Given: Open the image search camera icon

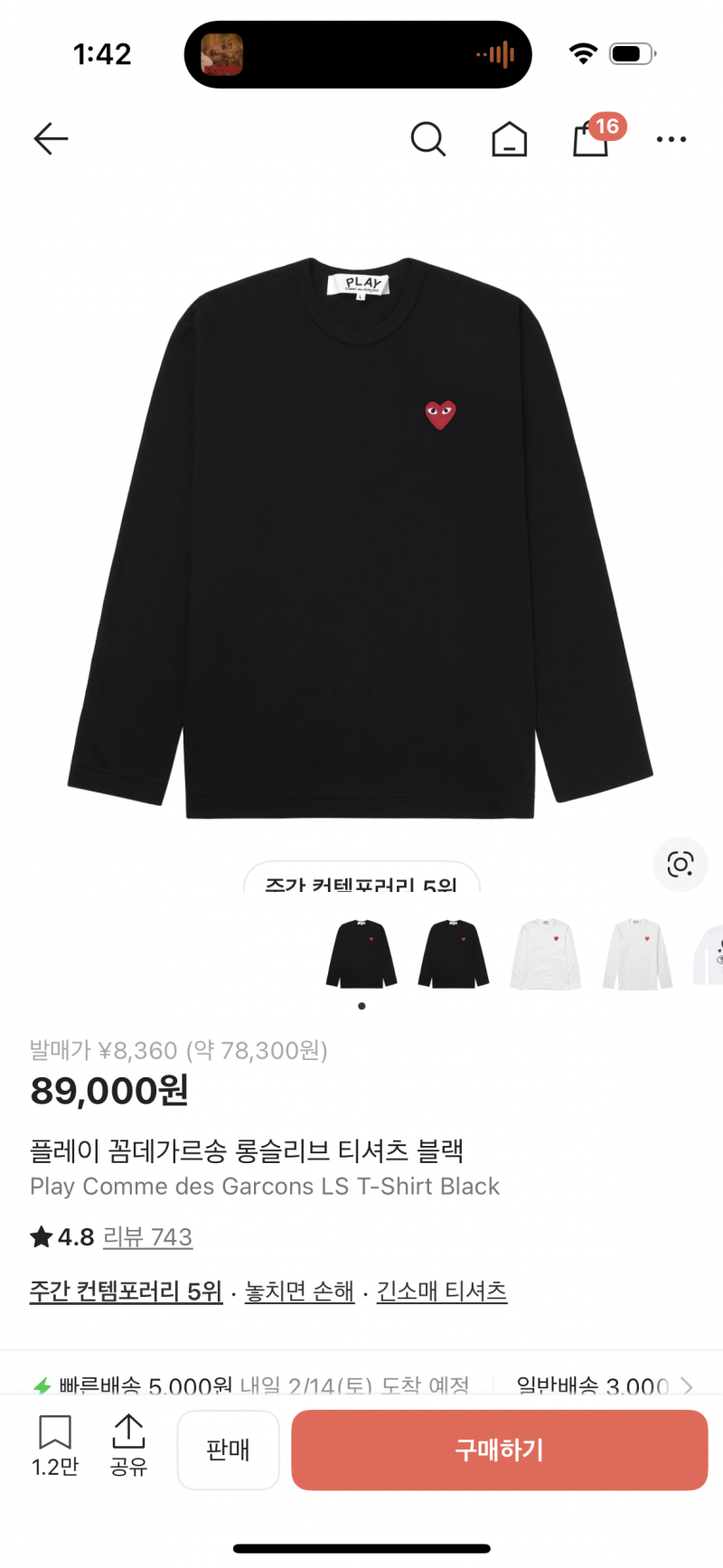Looking at the screenshot, I should 680,865.
